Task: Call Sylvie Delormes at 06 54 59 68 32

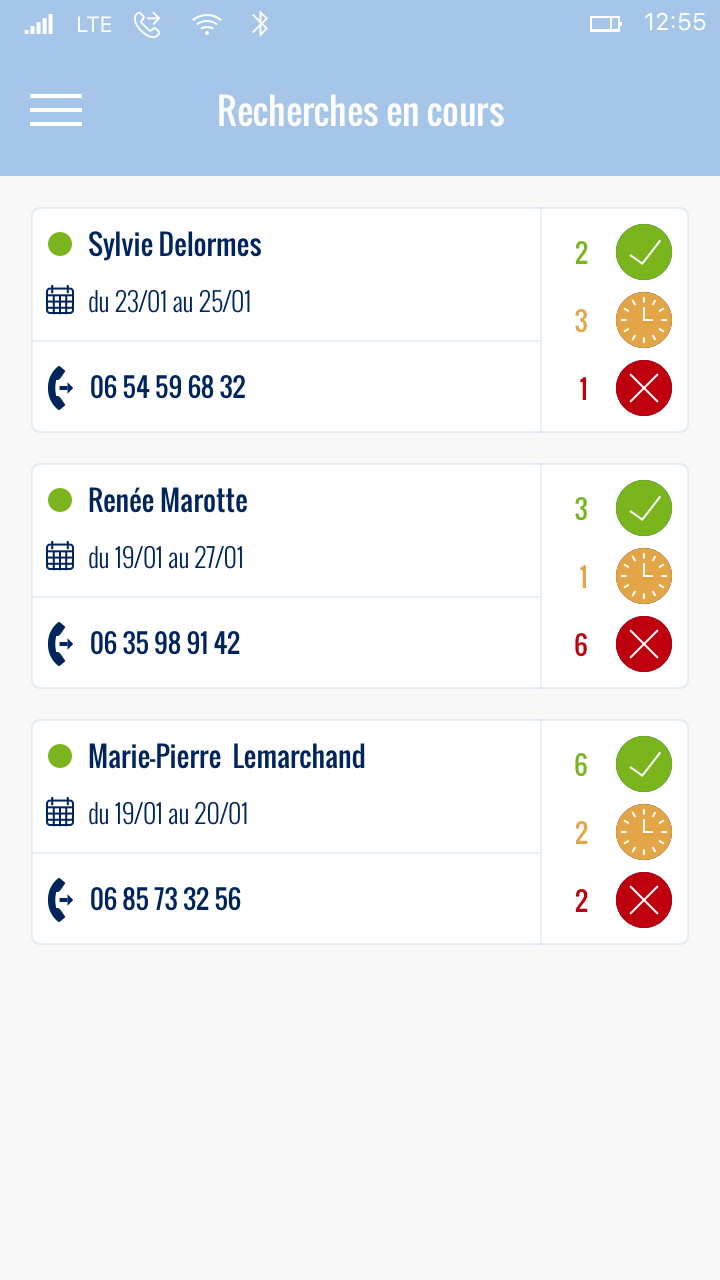Action: pyautogui.click(x=287, y=387)
